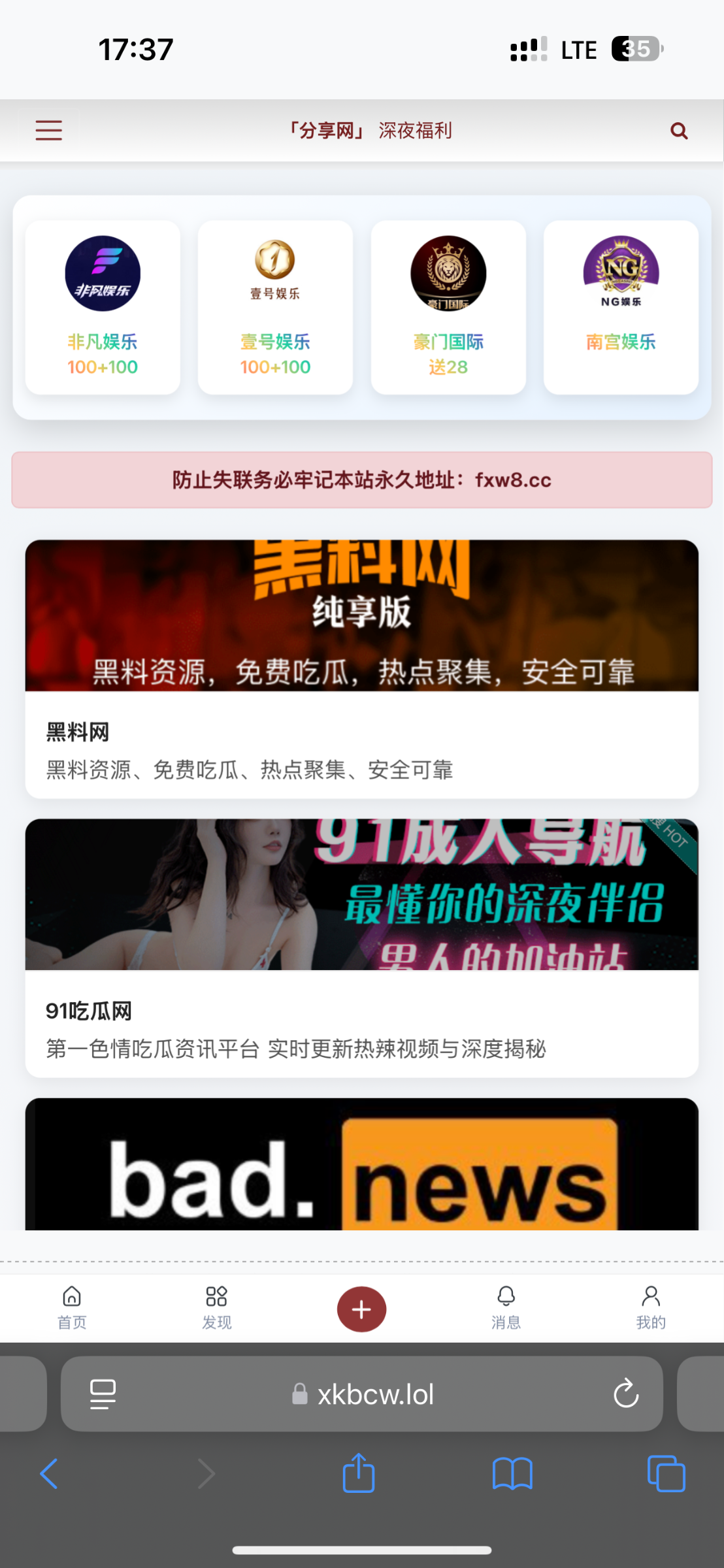Open the 非凡娱乐 tile

point(103,307)
